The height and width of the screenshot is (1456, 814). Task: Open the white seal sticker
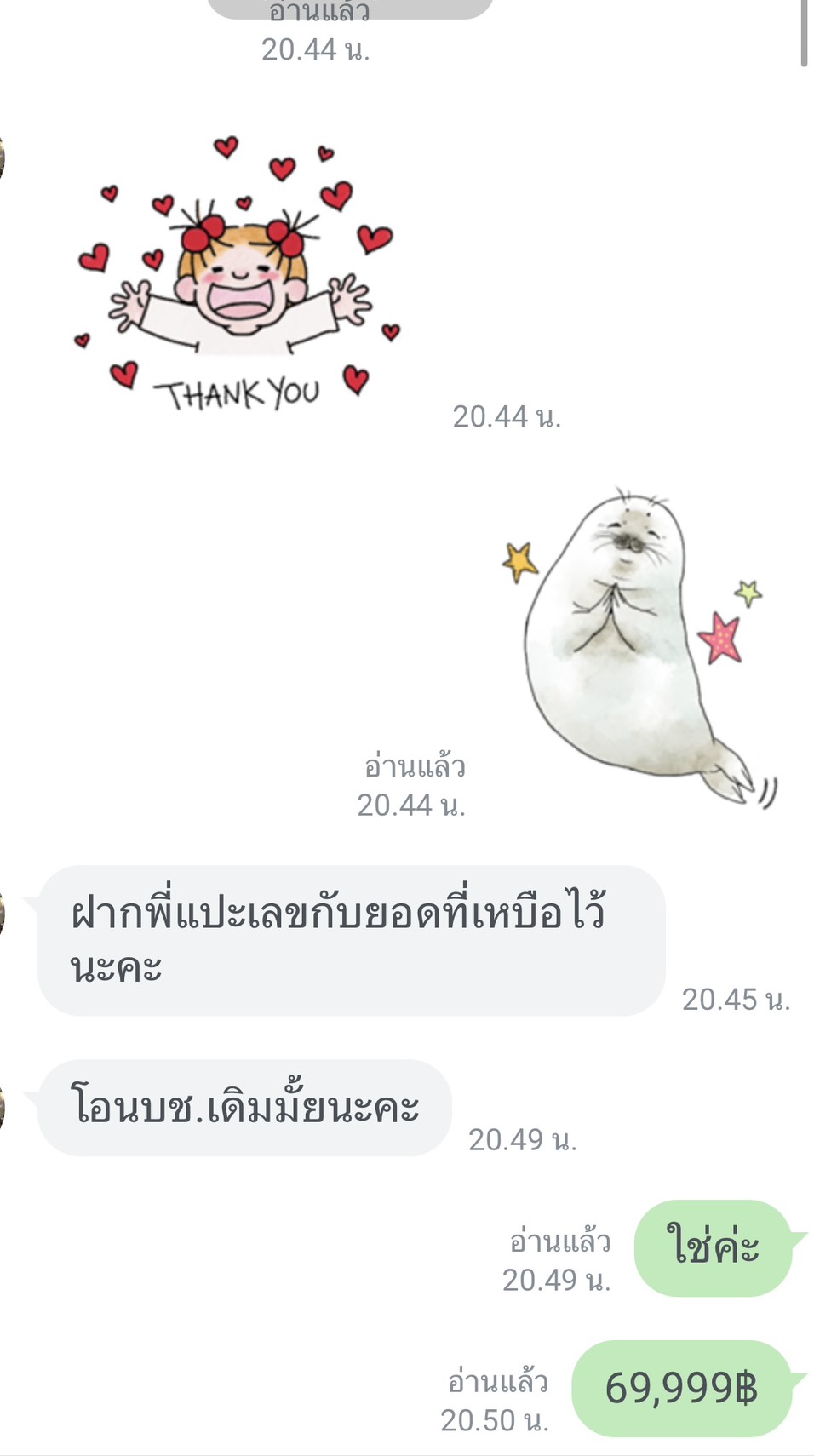tap(639, 647)
